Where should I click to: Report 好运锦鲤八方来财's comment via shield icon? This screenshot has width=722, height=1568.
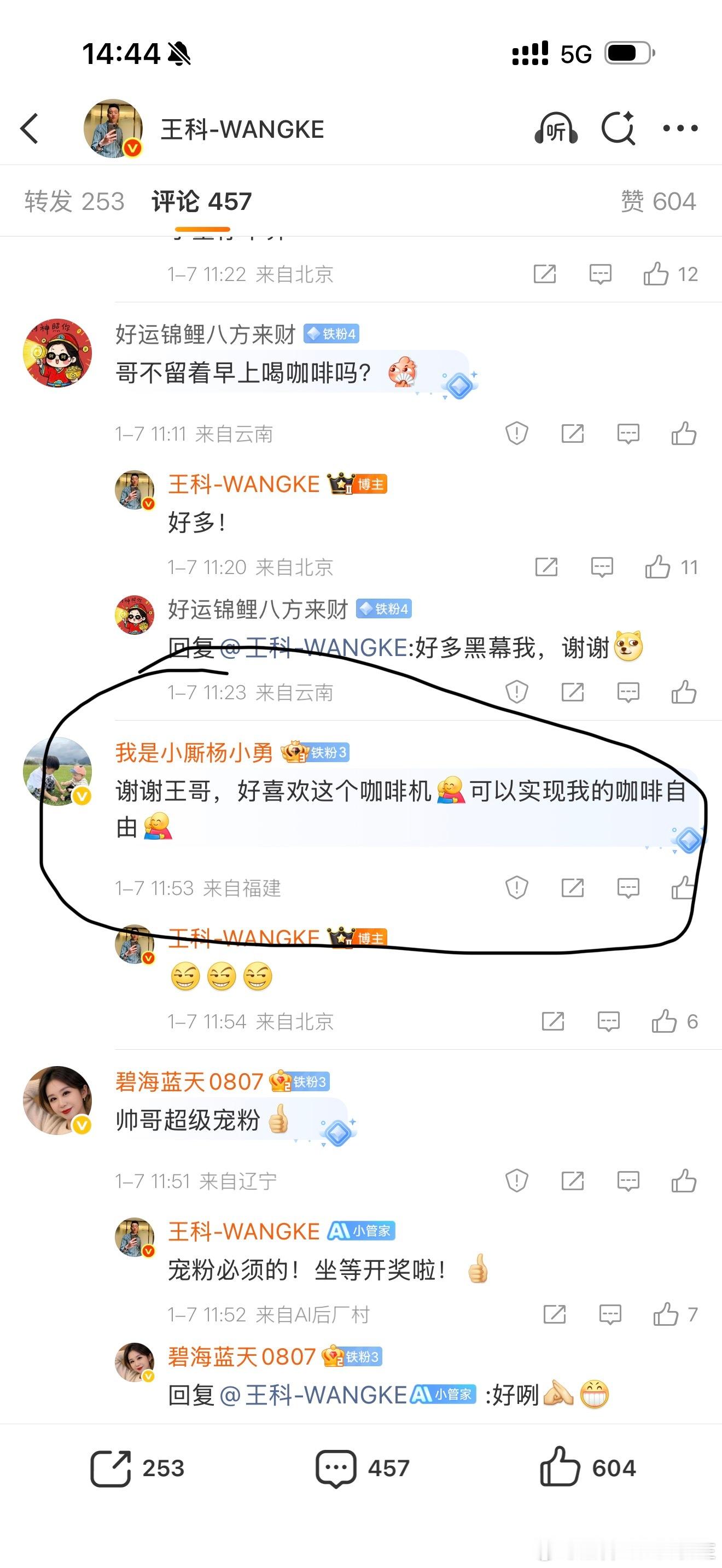(x=516, y=434)
